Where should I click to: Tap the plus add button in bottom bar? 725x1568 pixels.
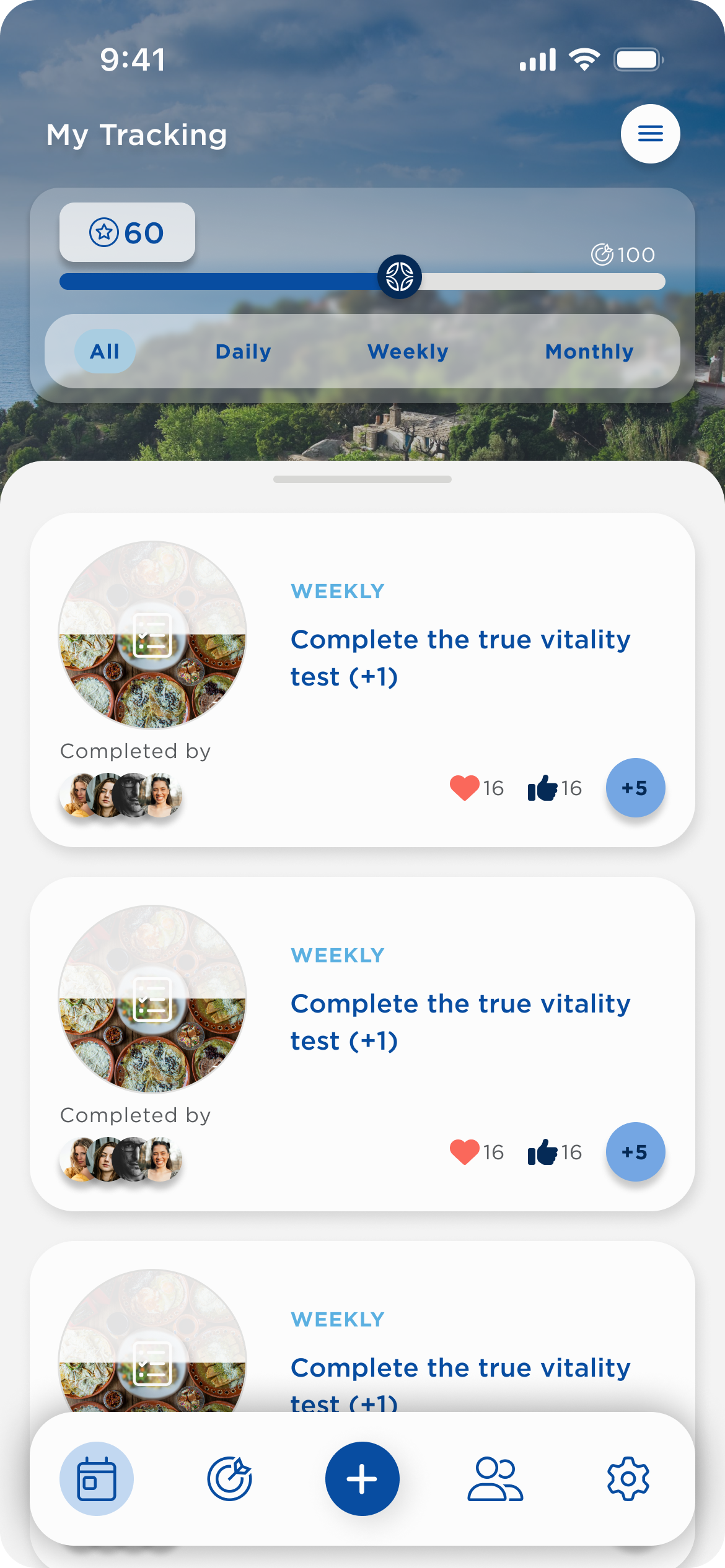click(x=362, y=1479)
